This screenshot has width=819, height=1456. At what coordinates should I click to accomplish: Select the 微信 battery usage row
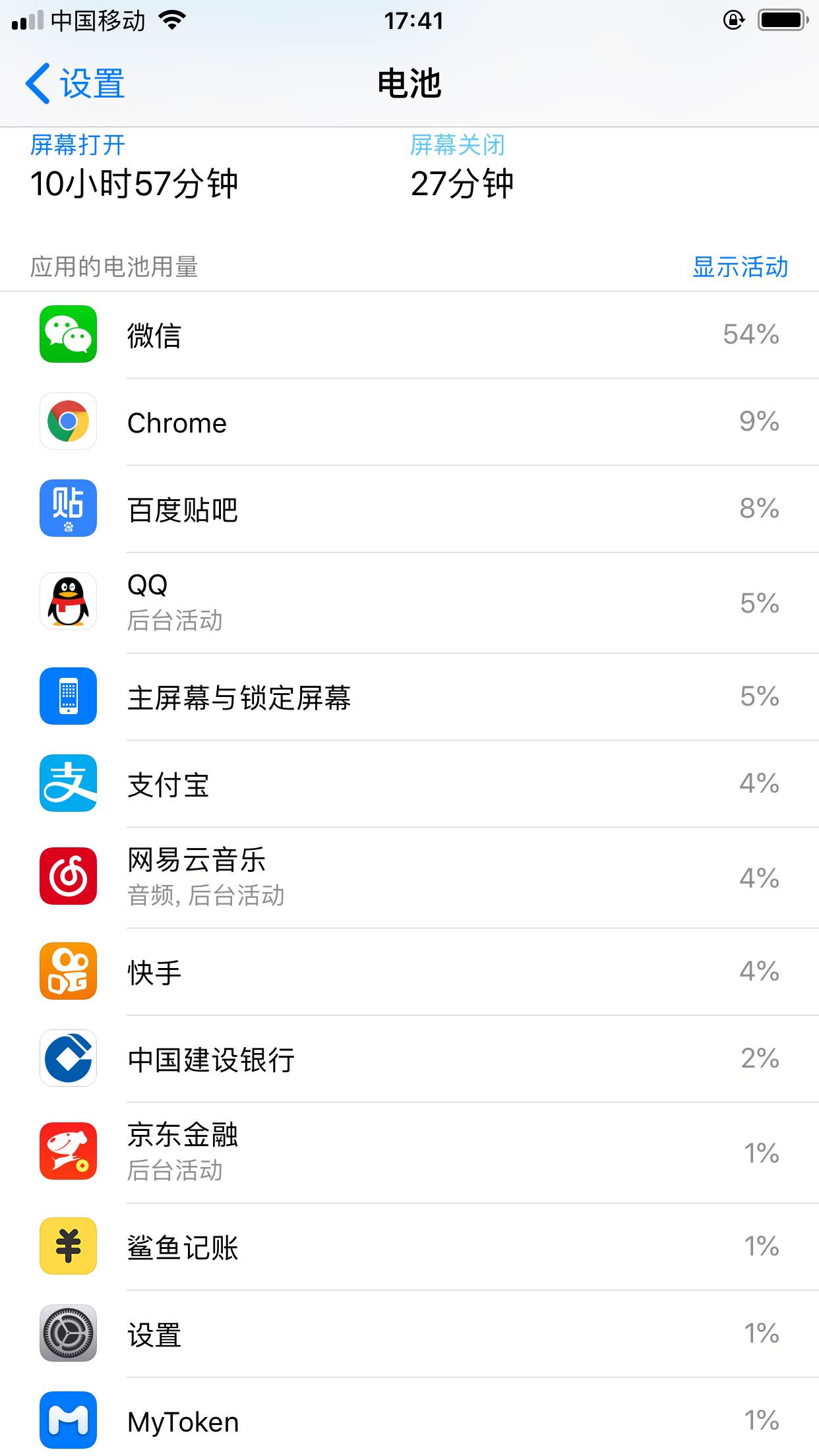pyautogui.click(x=409, y=334)
